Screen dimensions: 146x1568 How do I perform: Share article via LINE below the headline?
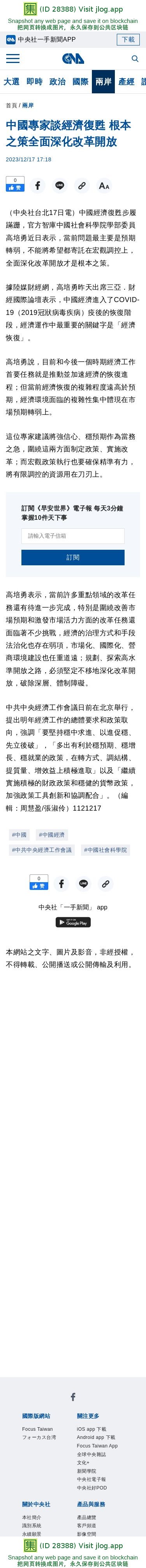tap(60, 185)
